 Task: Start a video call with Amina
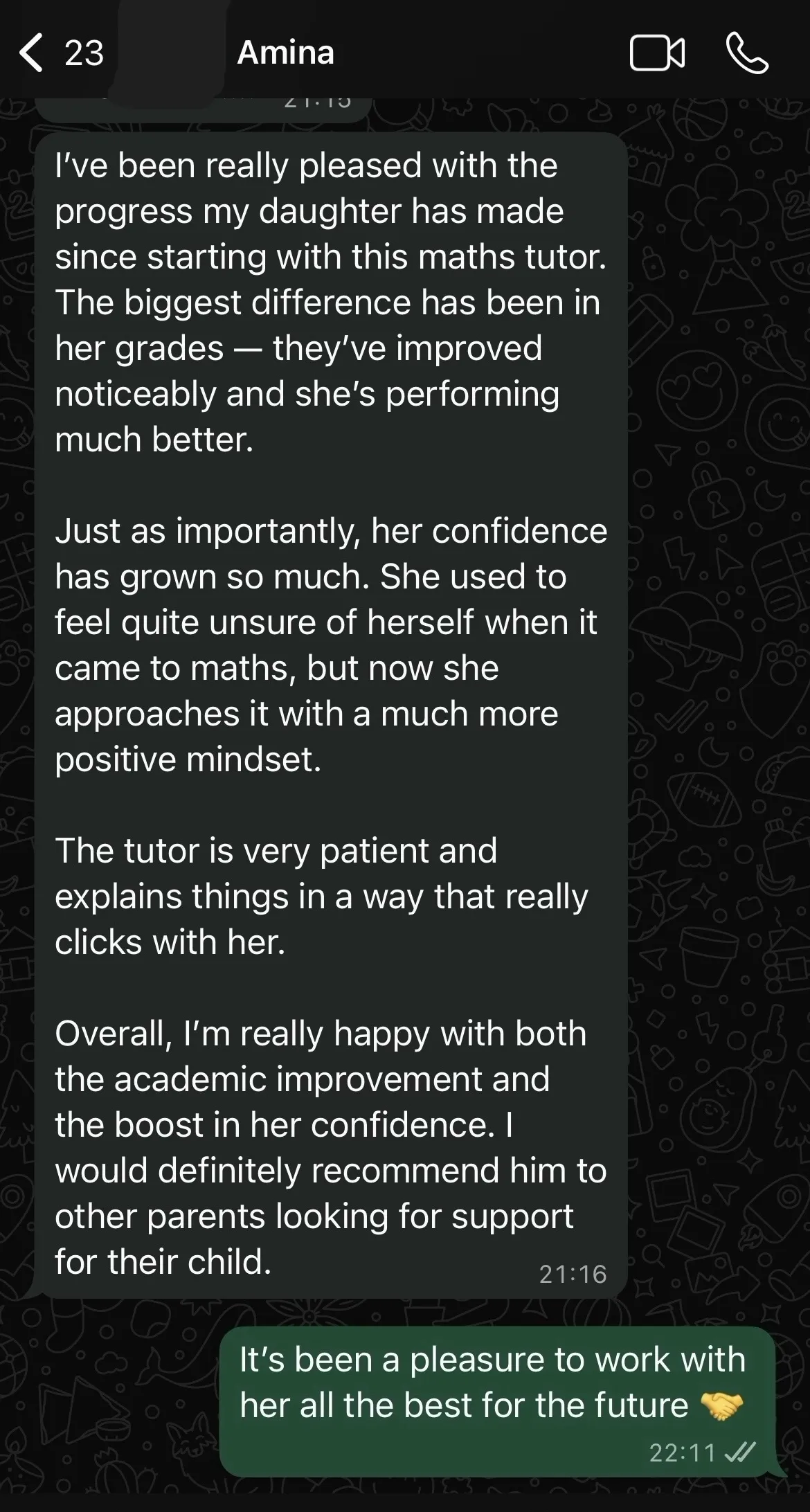657,53
